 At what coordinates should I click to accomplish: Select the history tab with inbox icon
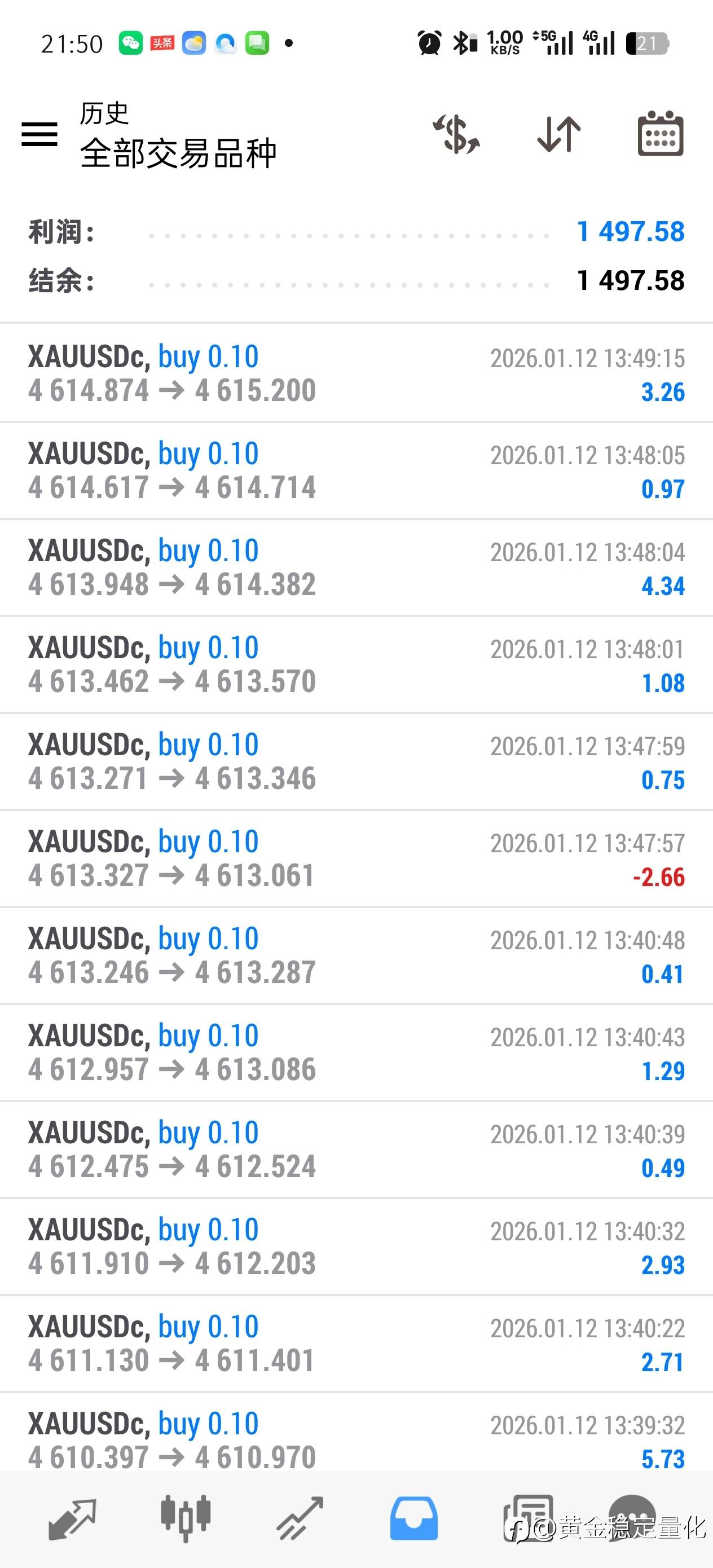pos(413,1518)
